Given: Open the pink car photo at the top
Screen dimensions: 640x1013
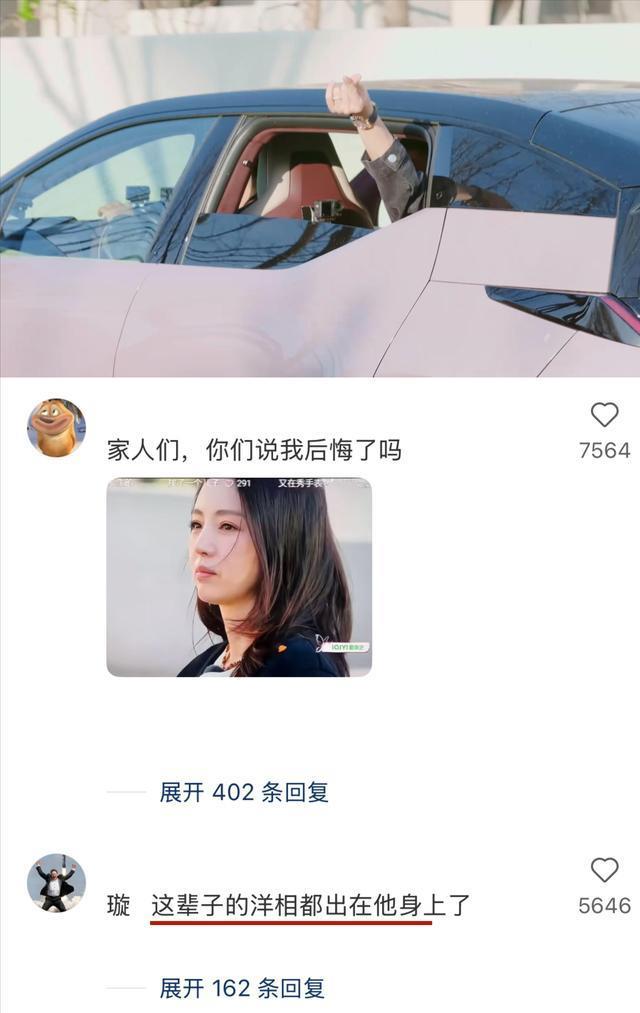Looking at the screenshot, I should tap(320, 190).
